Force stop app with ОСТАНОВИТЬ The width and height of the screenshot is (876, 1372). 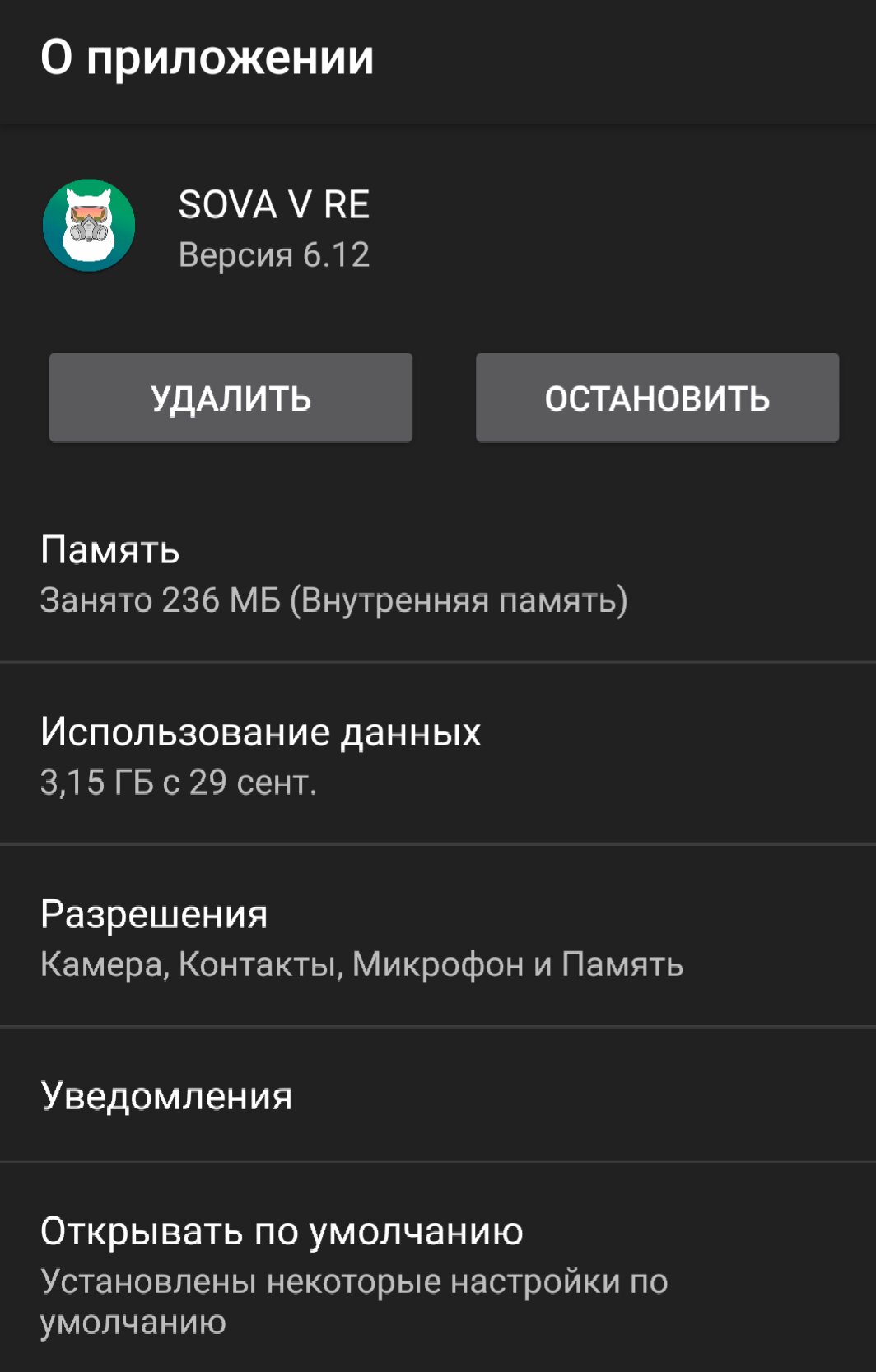pos(657,399)
